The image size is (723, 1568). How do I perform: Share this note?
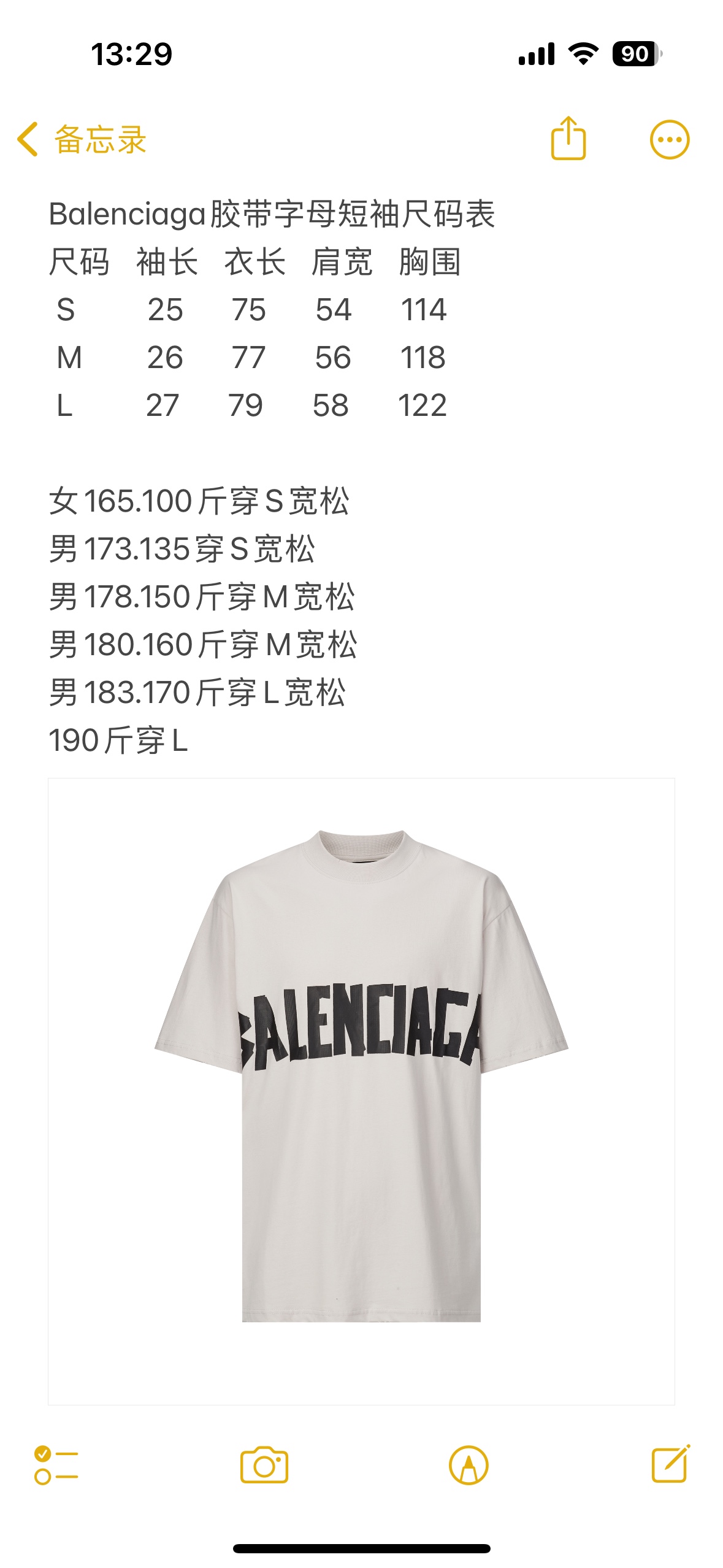[x=568, y=139]
